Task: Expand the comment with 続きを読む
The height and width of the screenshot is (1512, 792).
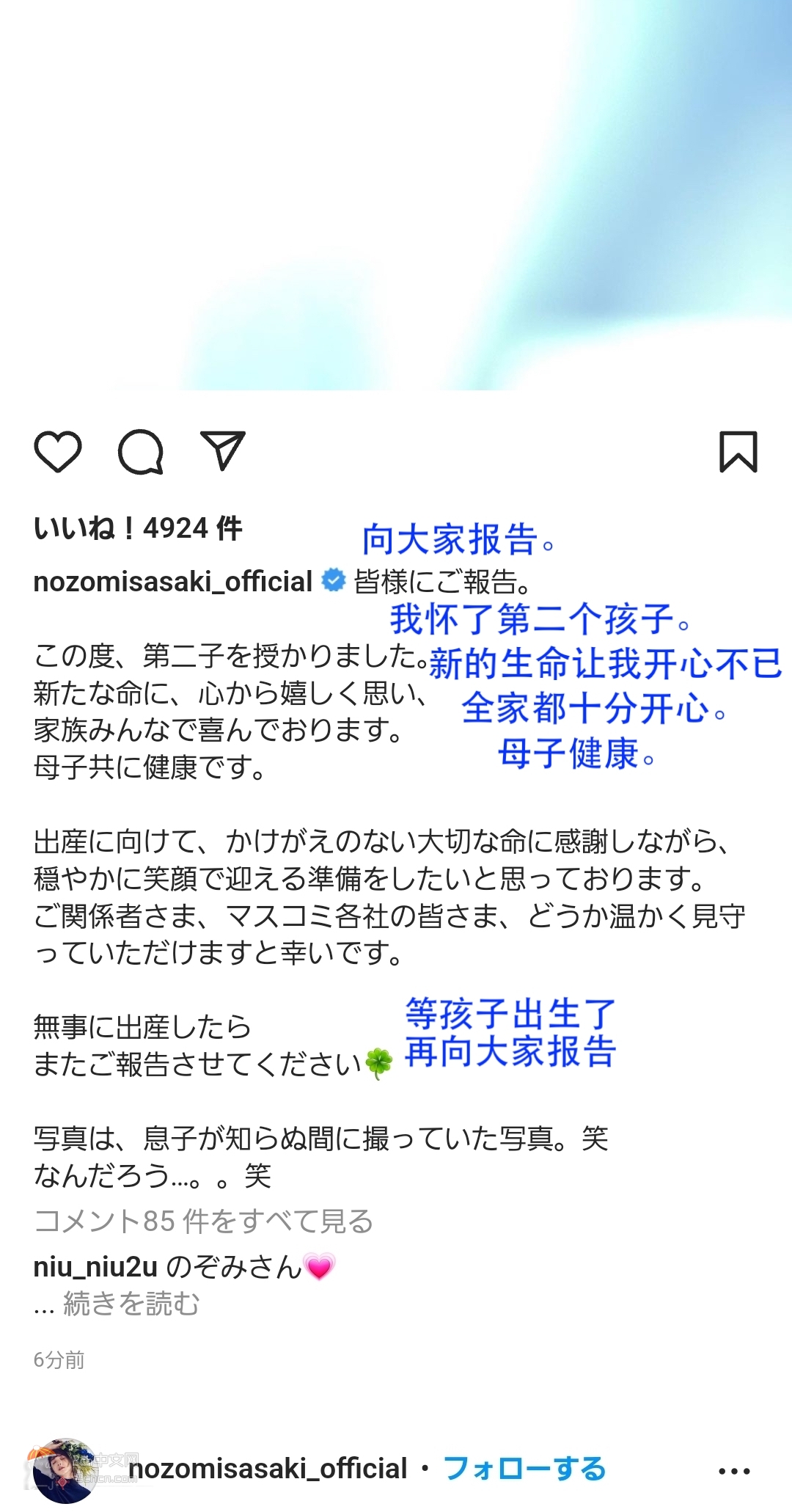Action: coord(131,1304)
